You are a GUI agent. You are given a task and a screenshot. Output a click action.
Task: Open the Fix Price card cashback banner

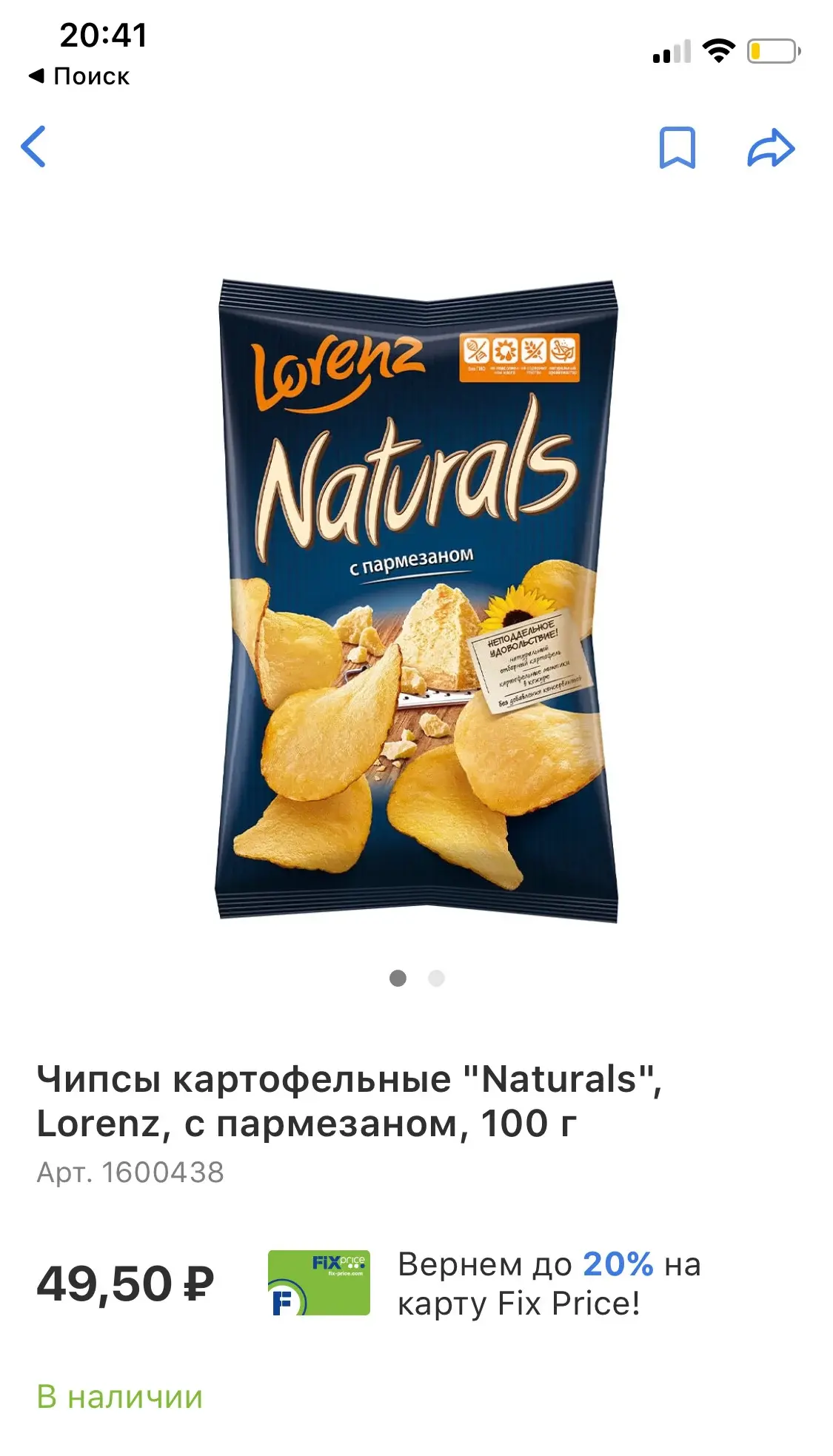[x=484, y=1284]
